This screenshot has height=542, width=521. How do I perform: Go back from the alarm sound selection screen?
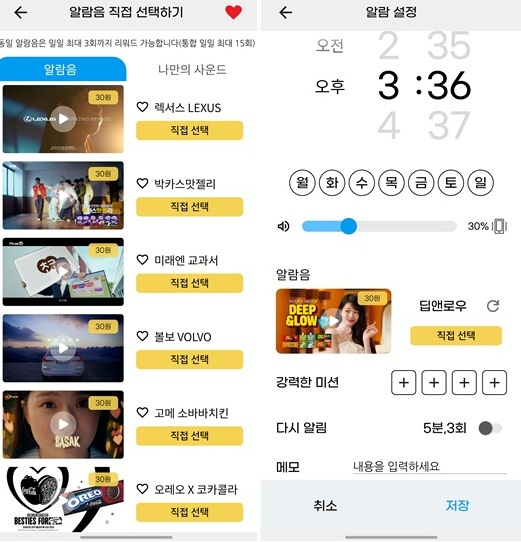(x=20, y=12)
